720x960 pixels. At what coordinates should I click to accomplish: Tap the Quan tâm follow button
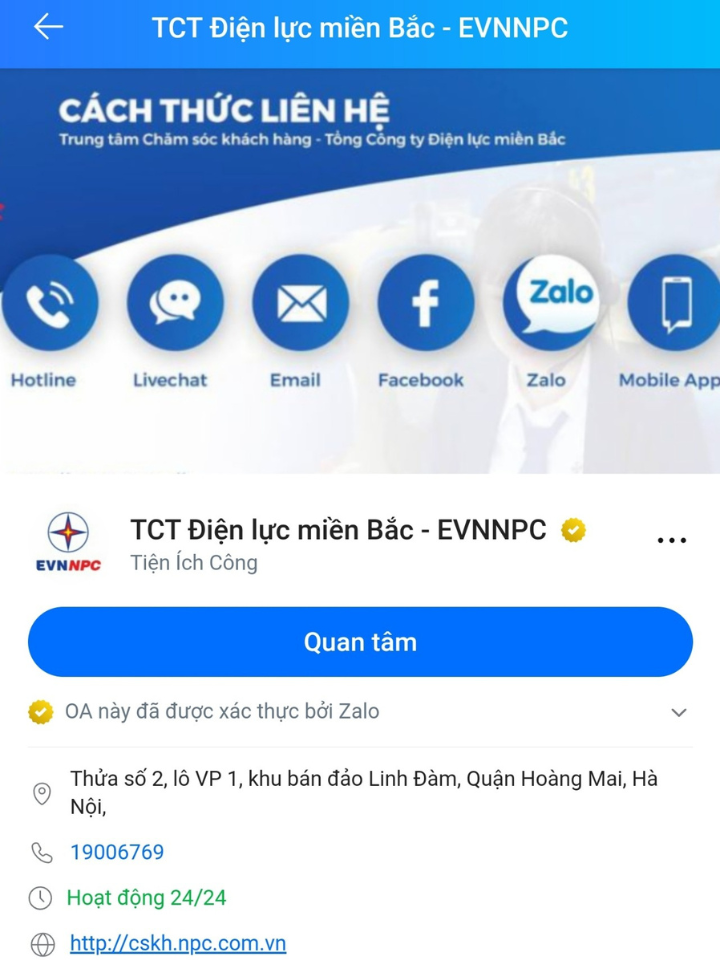click(360, 642)
